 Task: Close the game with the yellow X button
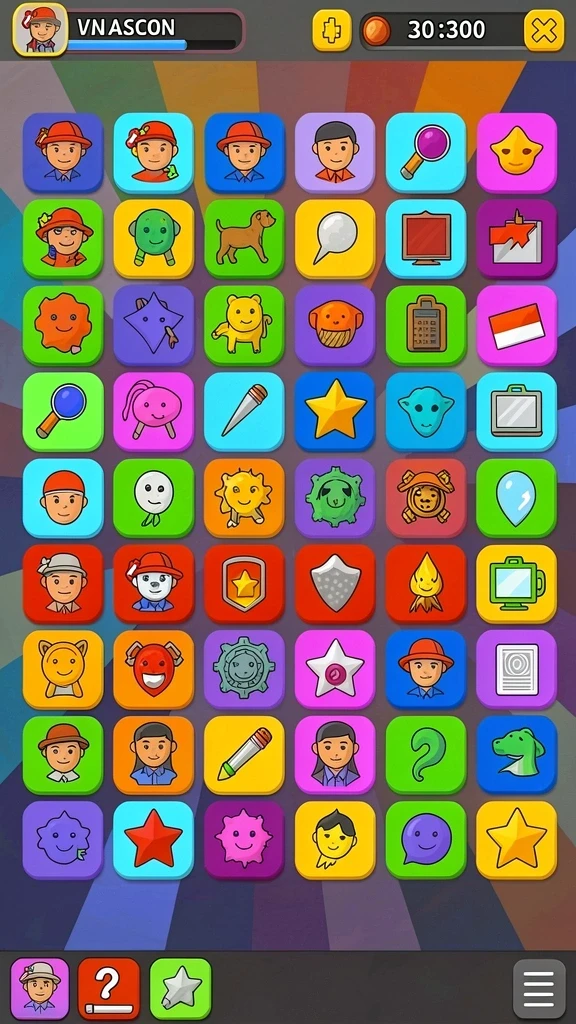(544, 30)
